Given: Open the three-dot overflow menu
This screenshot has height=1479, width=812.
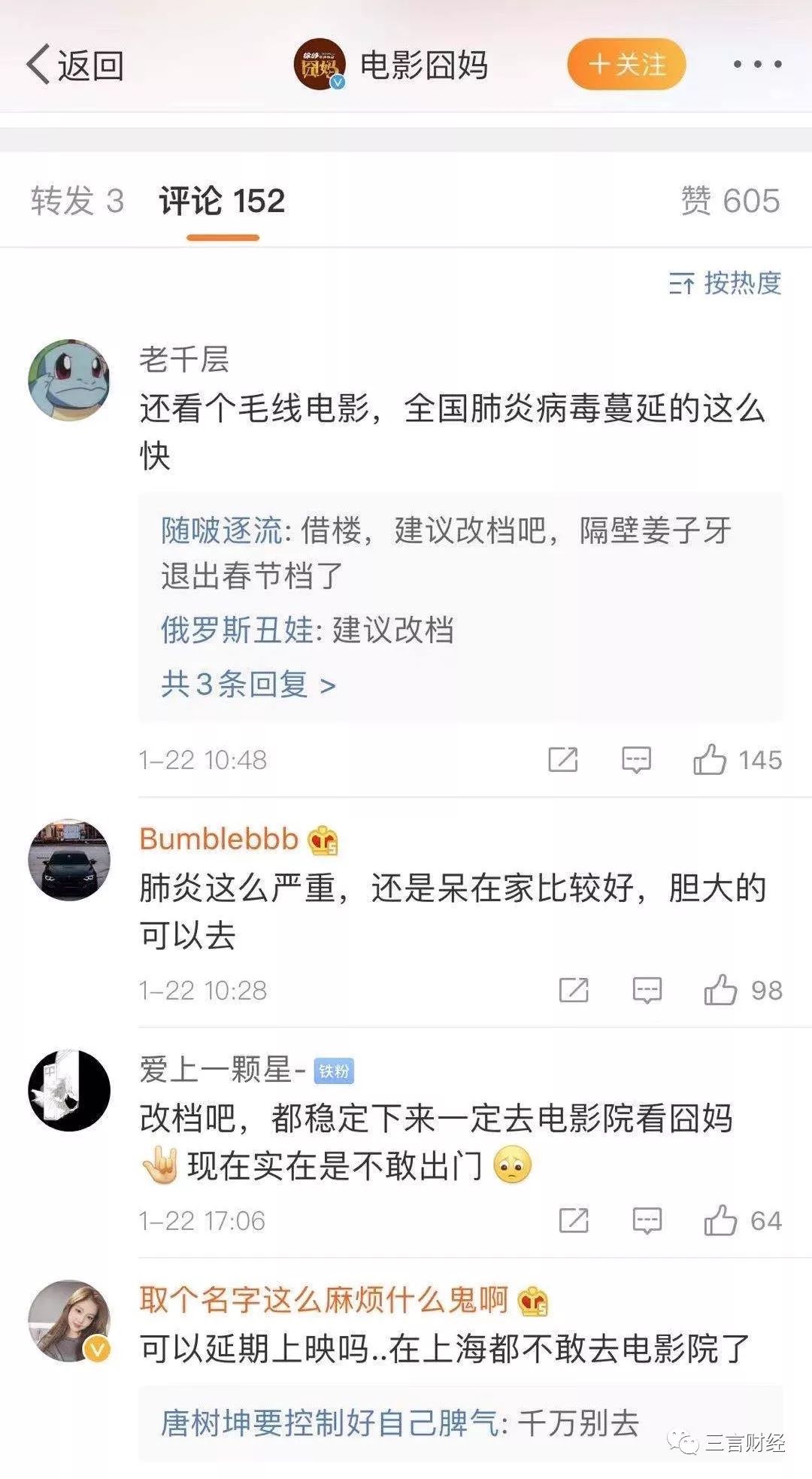Looking at the screenshot, I should click(x=757, y=65).
